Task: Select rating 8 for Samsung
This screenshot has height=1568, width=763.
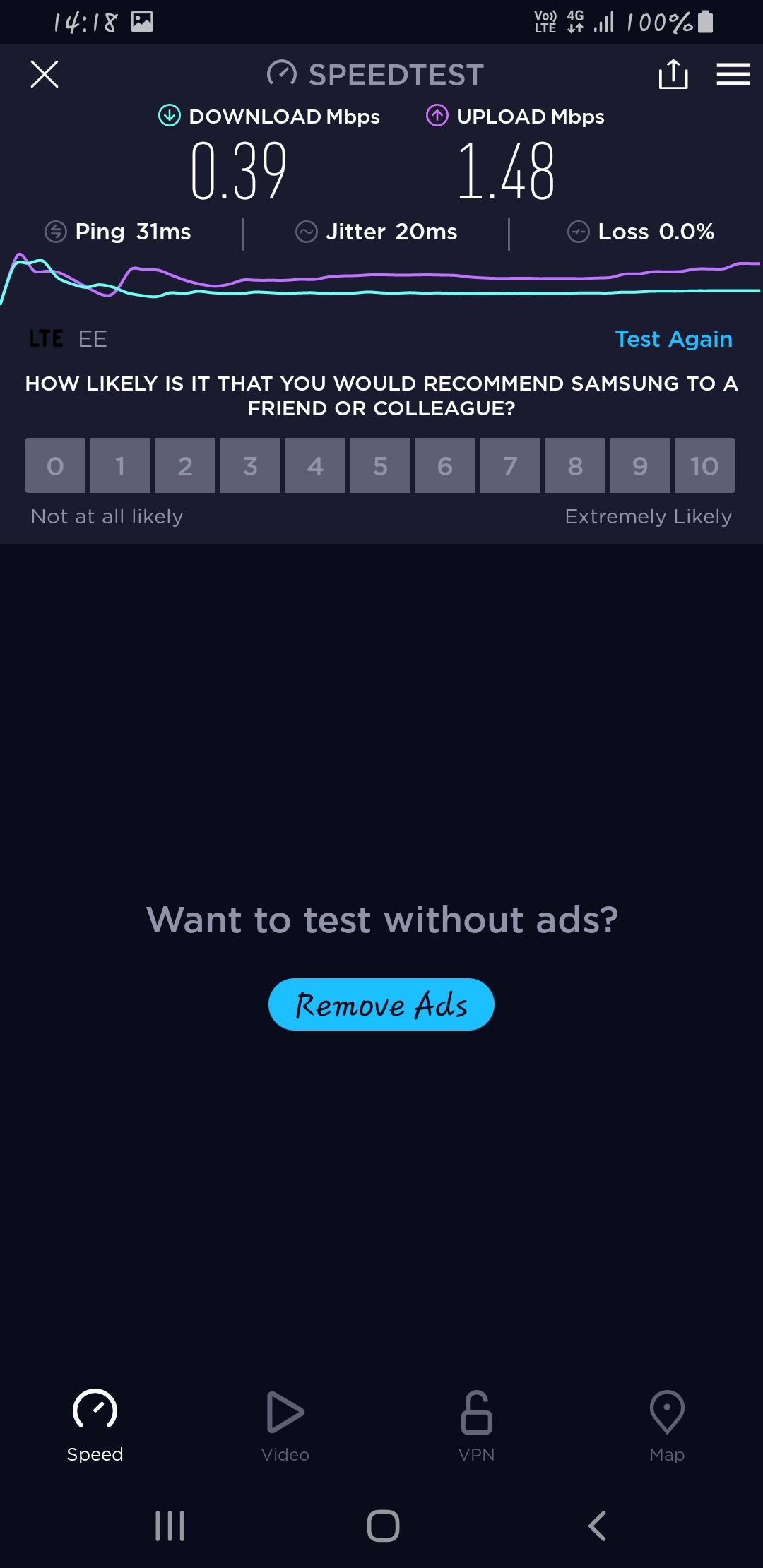Action: pos(575,465)
